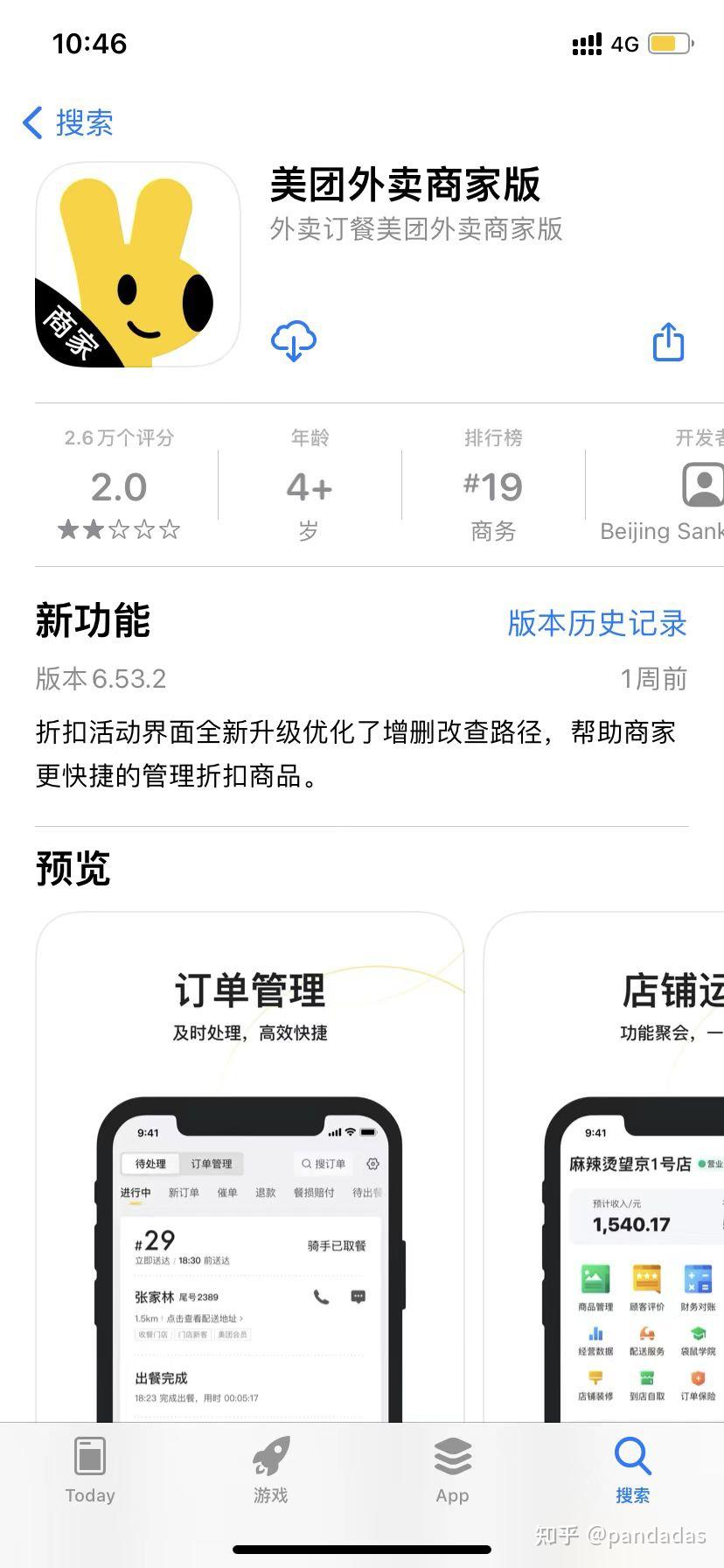The height and width of the screenshot is (1568, 724).
Task: Switch to the Today tab
Action: pyautogui.click(x=90, y=1471)
